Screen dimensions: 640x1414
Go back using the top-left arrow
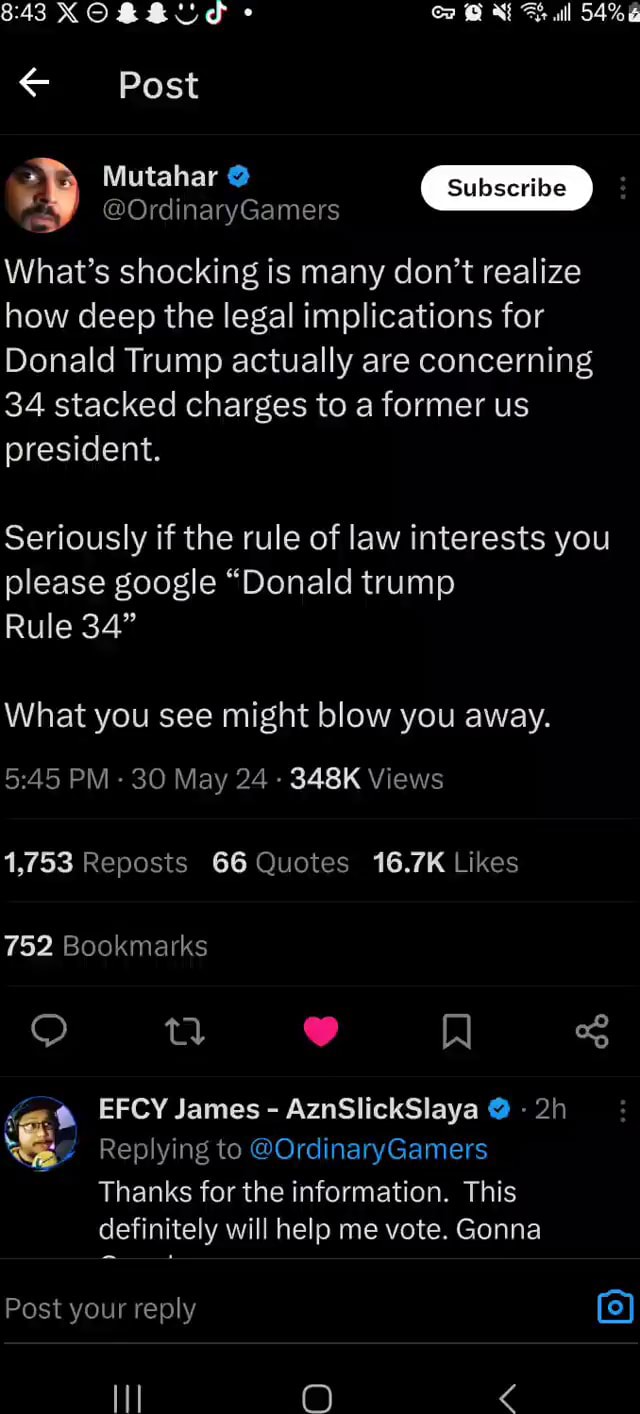coord(34,84)
